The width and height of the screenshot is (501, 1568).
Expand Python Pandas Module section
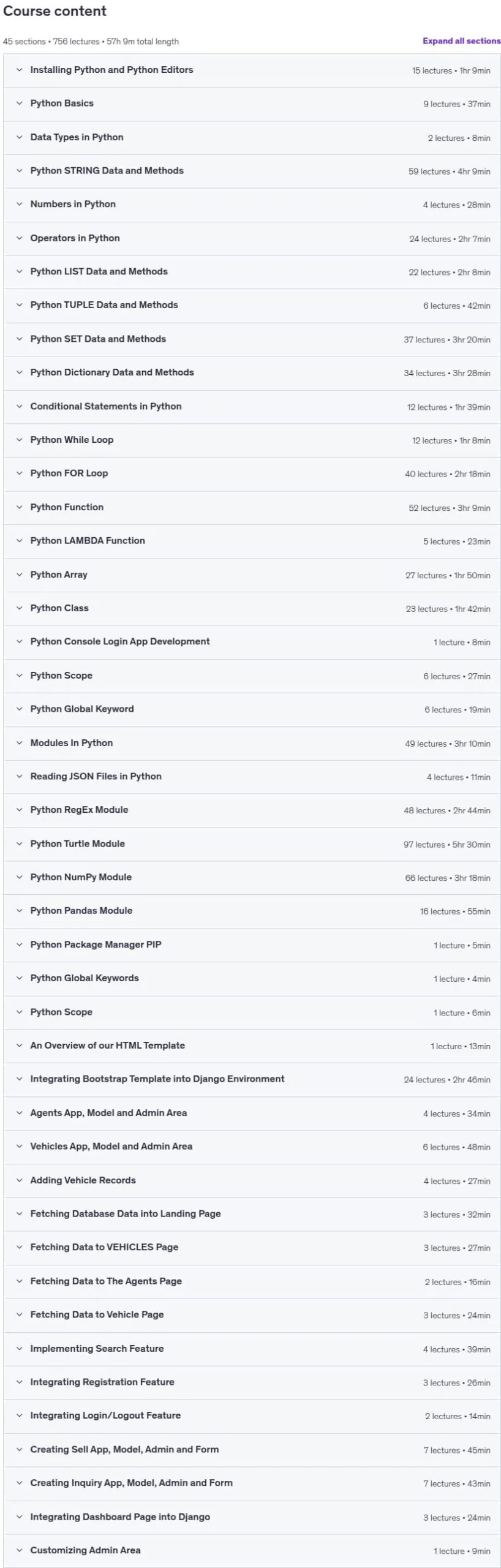[252, 911]
